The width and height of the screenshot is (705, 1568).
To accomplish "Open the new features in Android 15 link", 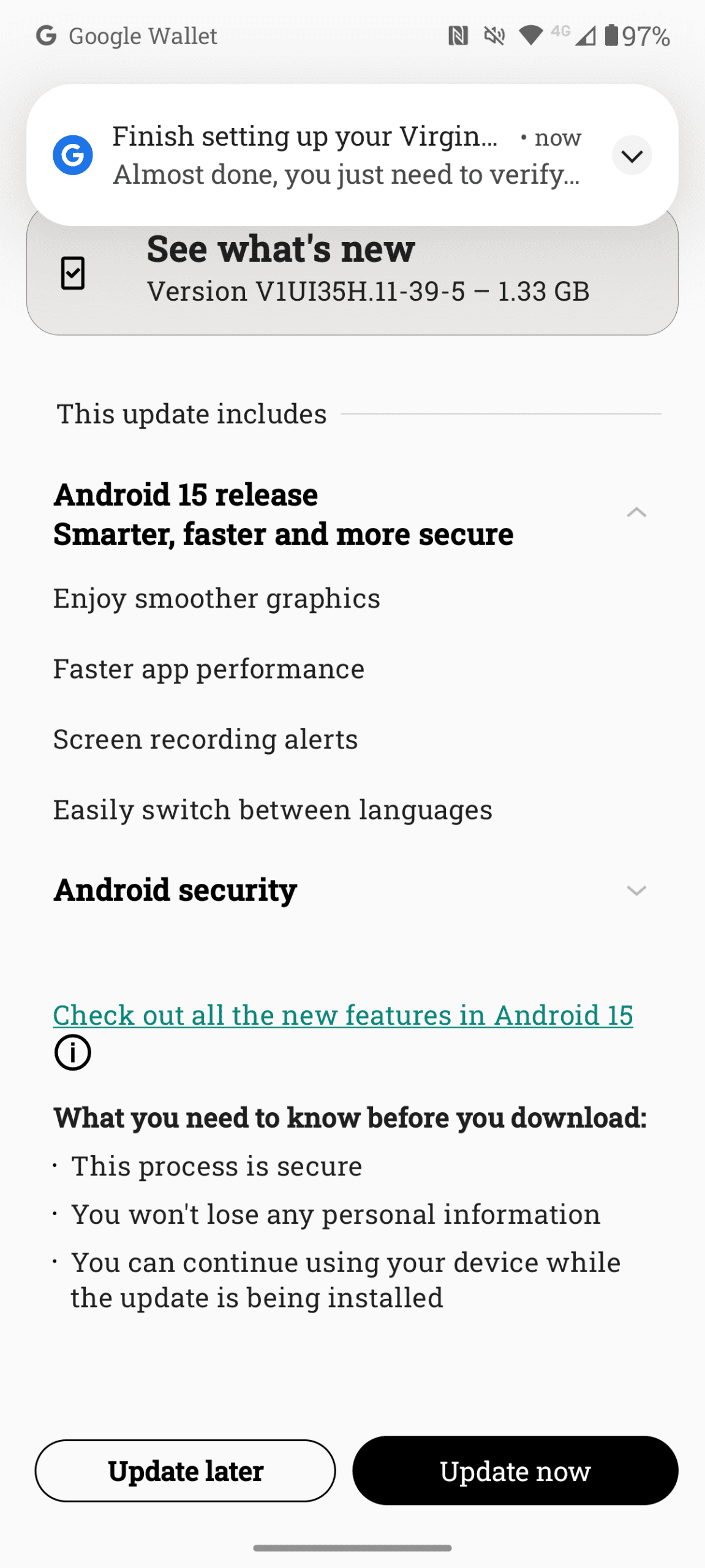I will [x=343, y=1015].
